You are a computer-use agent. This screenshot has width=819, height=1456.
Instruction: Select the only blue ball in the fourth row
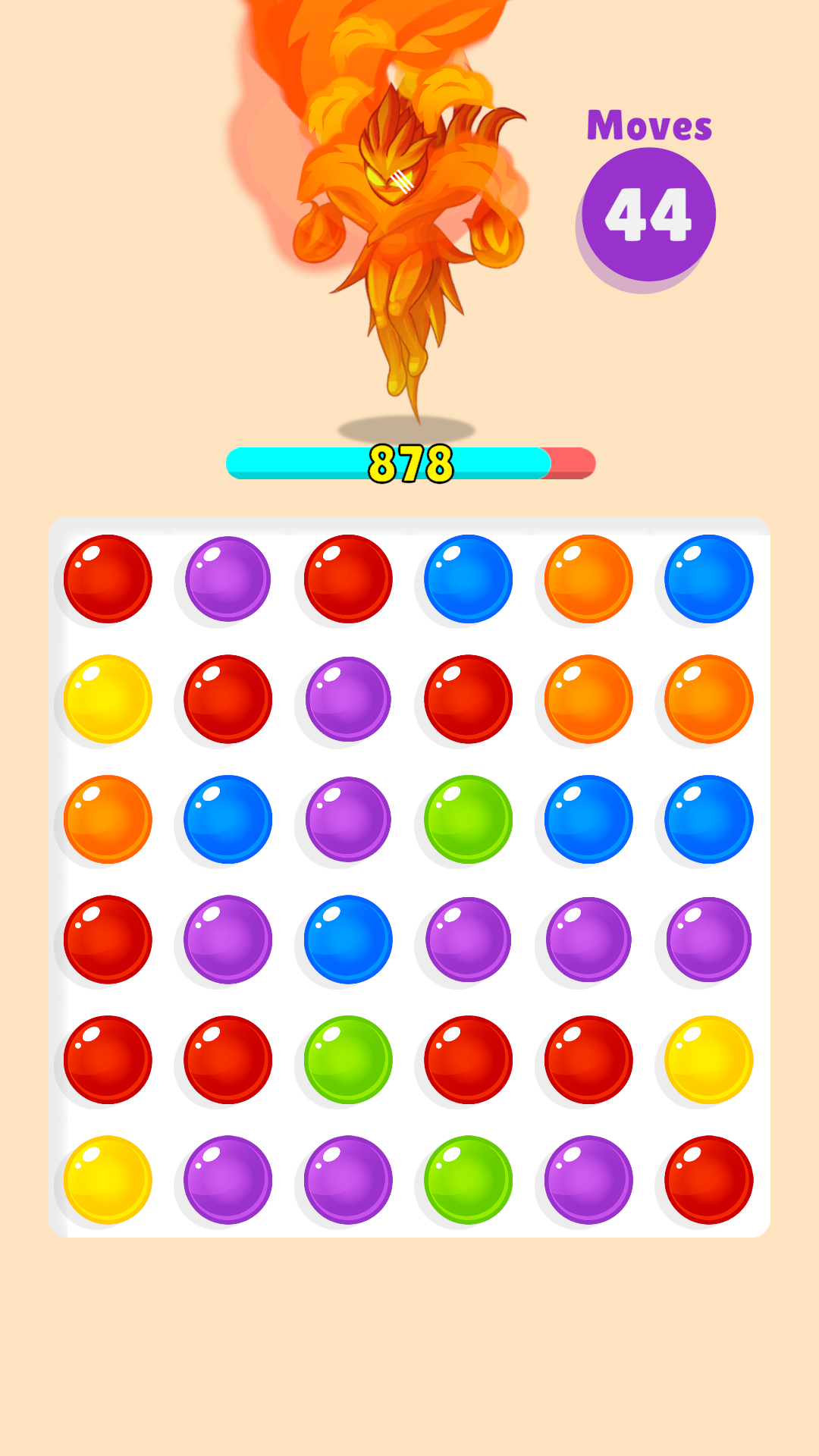click(x=348, y=939)
